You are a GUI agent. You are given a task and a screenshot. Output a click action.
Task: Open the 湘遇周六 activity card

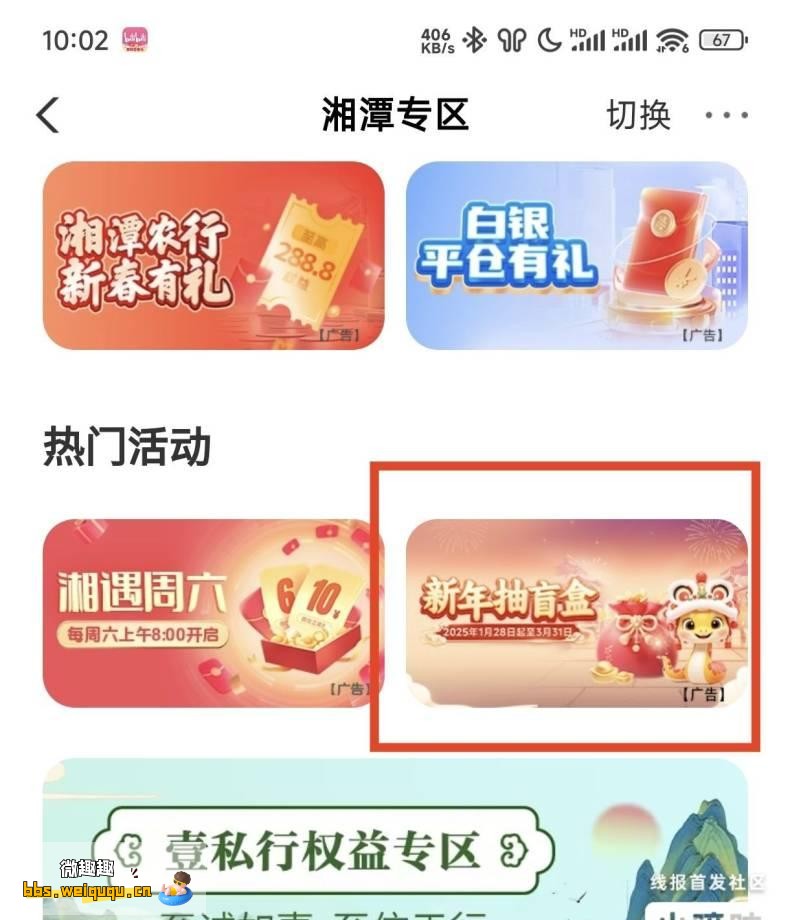click(213, 613)
